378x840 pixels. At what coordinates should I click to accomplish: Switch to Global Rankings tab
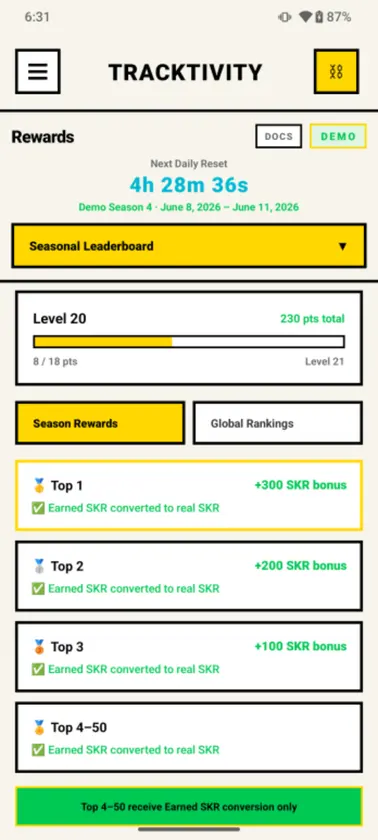pyautogui.click(x=277, y=423)
